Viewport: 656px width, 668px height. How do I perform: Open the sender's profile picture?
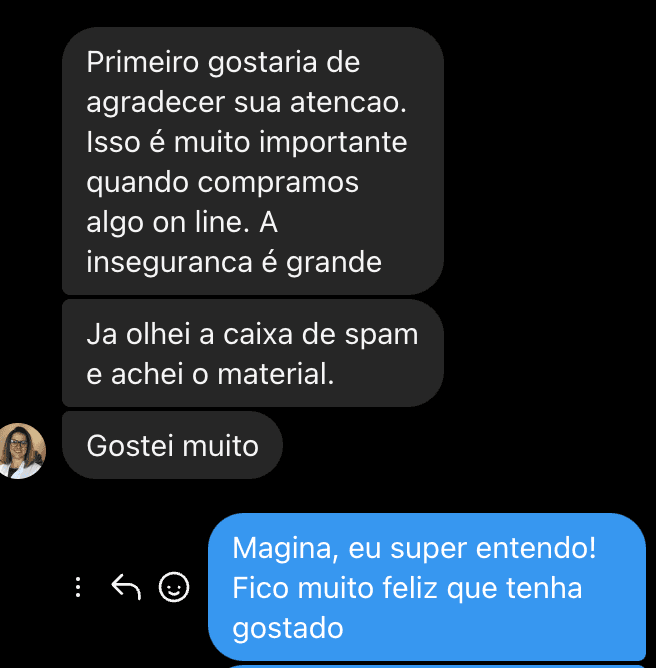(22, 450)
